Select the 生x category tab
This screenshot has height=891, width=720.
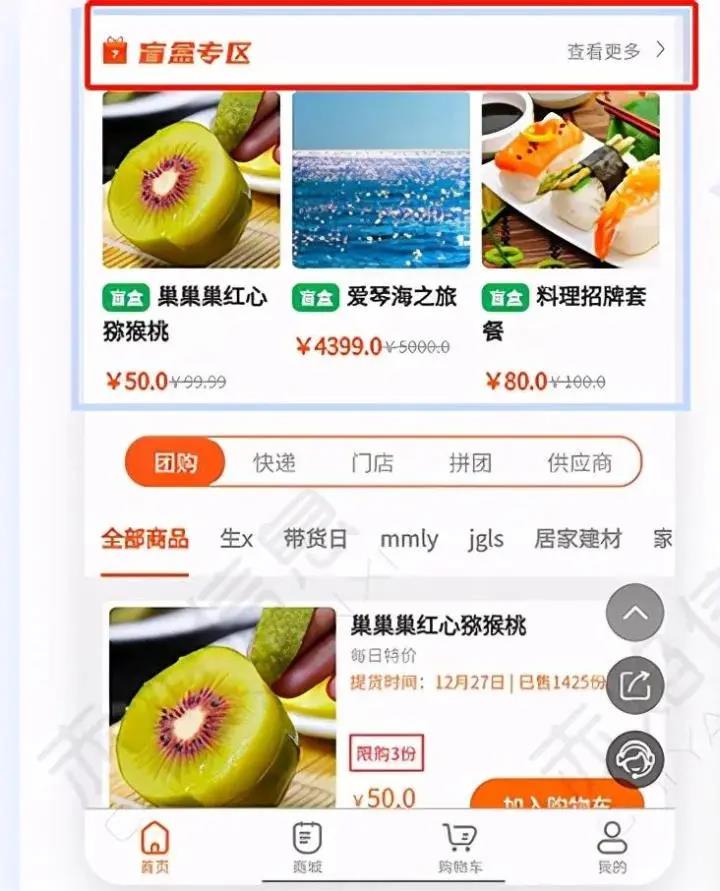point(236,539)
